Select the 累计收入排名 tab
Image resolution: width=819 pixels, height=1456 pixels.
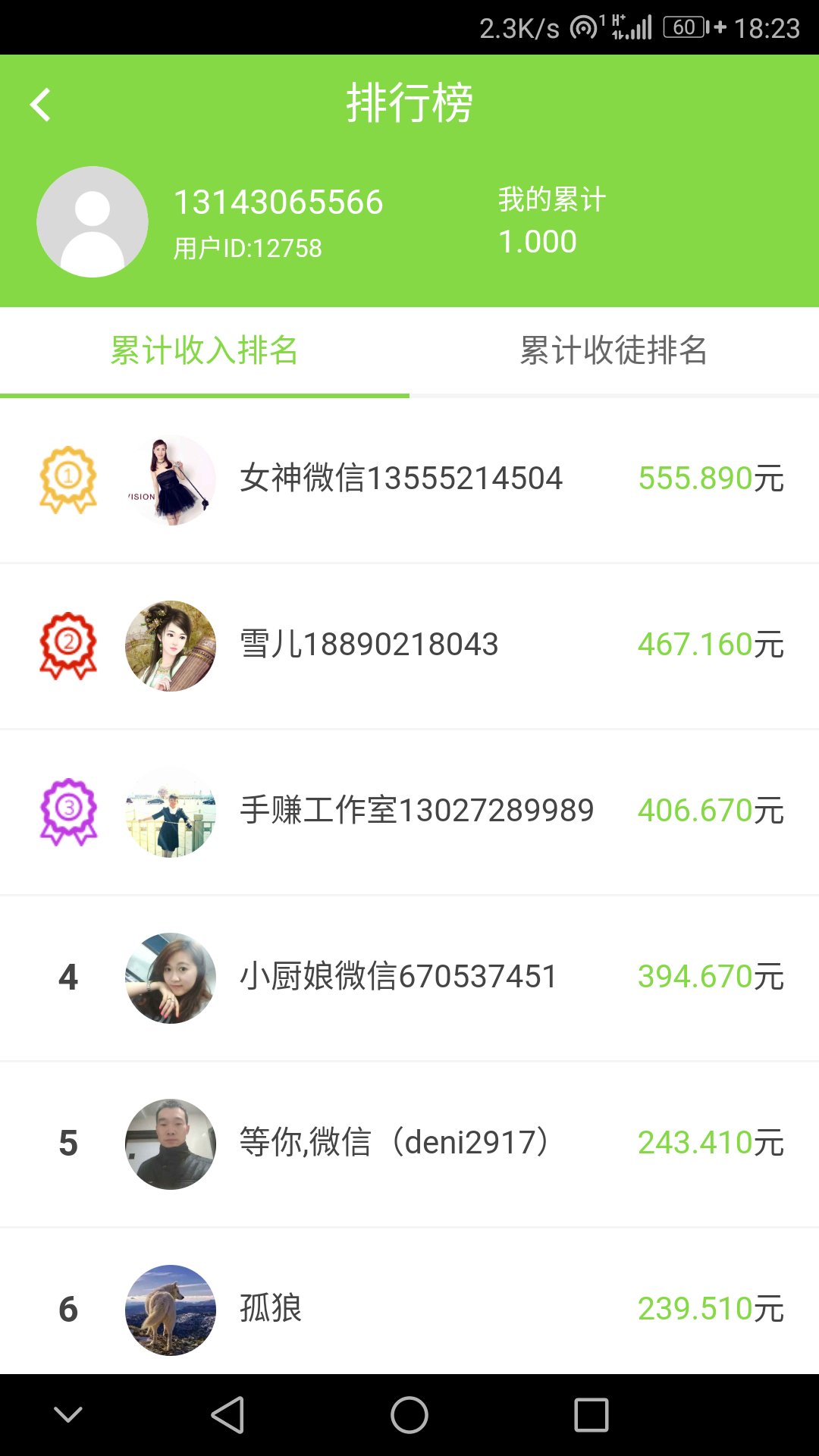pyautogui.click(x=205, y=350)
